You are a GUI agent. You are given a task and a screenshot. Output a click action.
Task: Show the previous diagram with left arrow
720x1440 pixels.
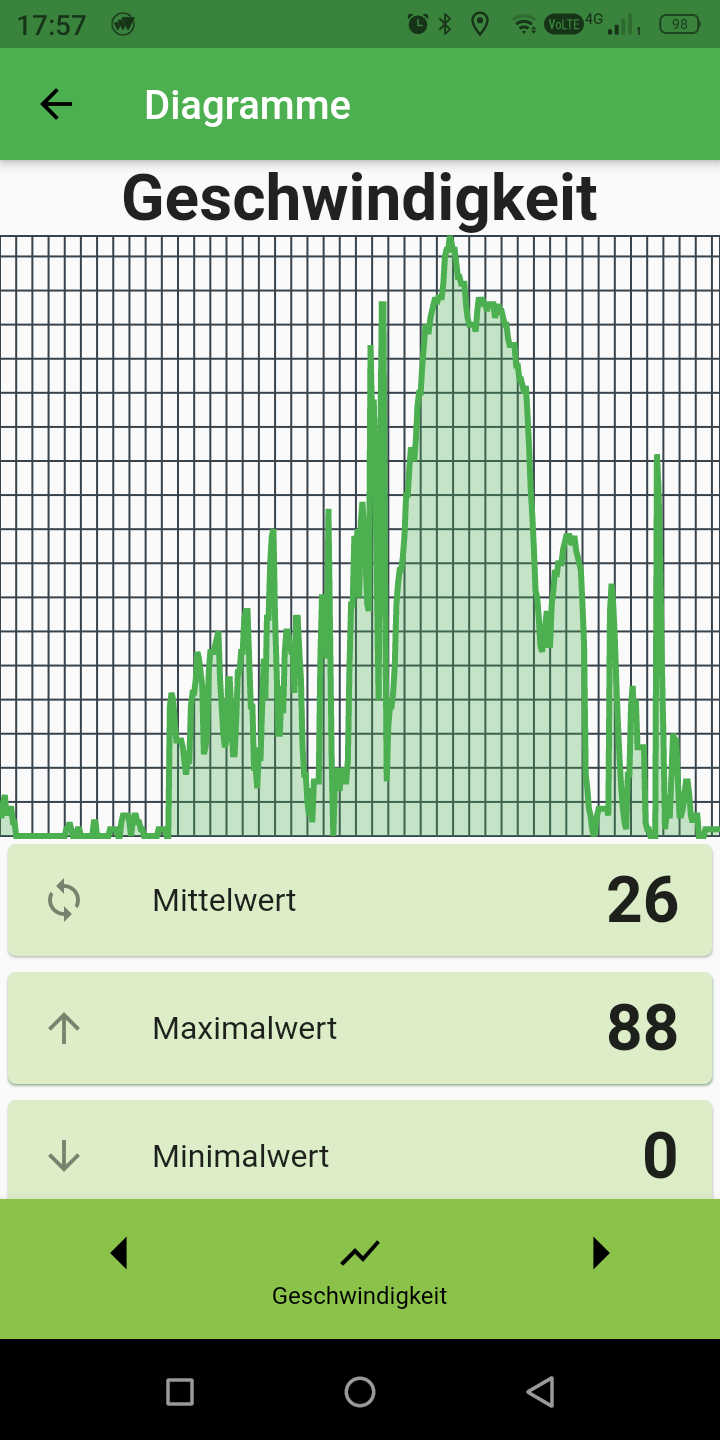pos(119,1253)
